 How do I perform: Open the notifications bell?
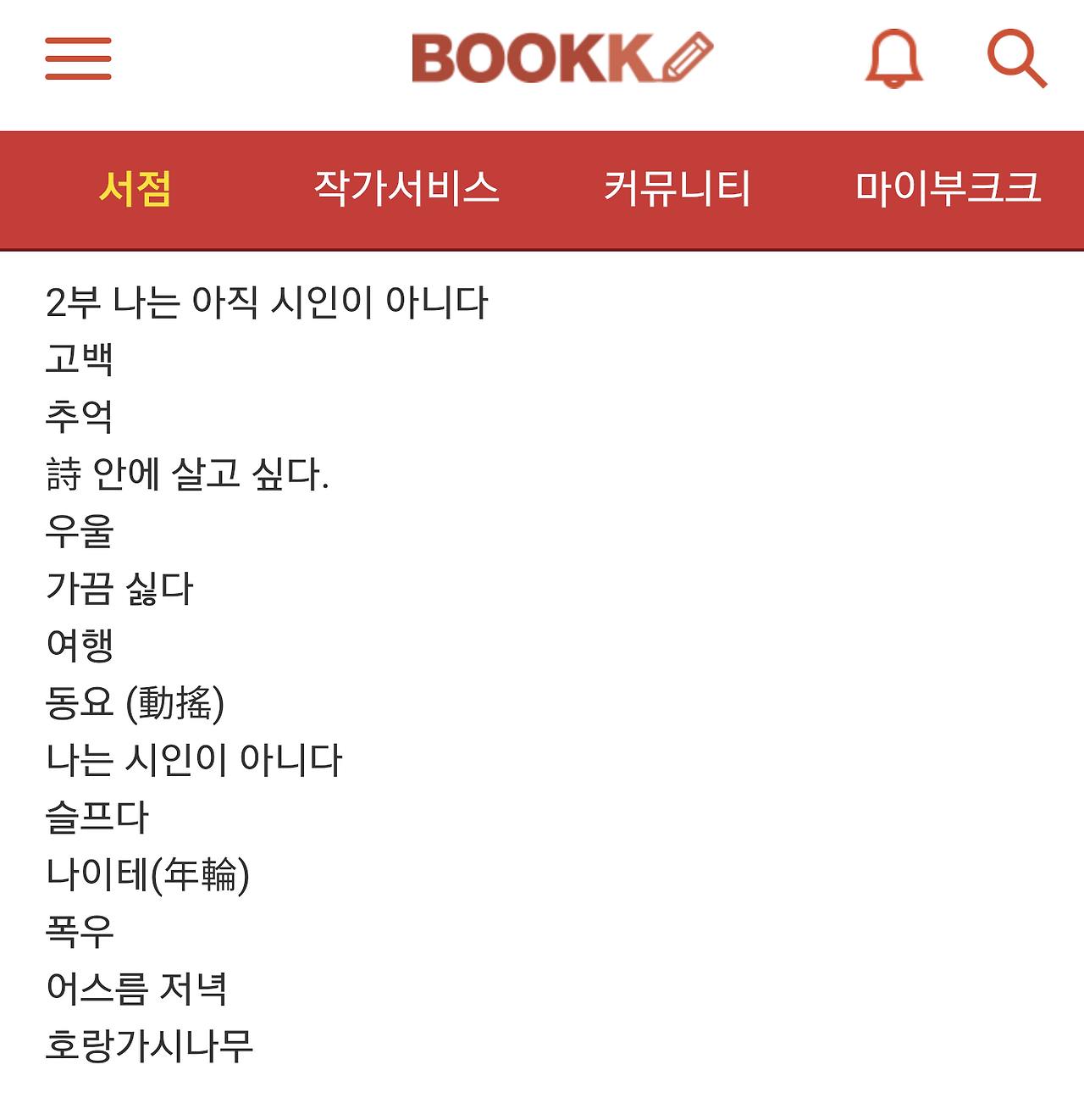pyautogui.click(x=893, y=58)
